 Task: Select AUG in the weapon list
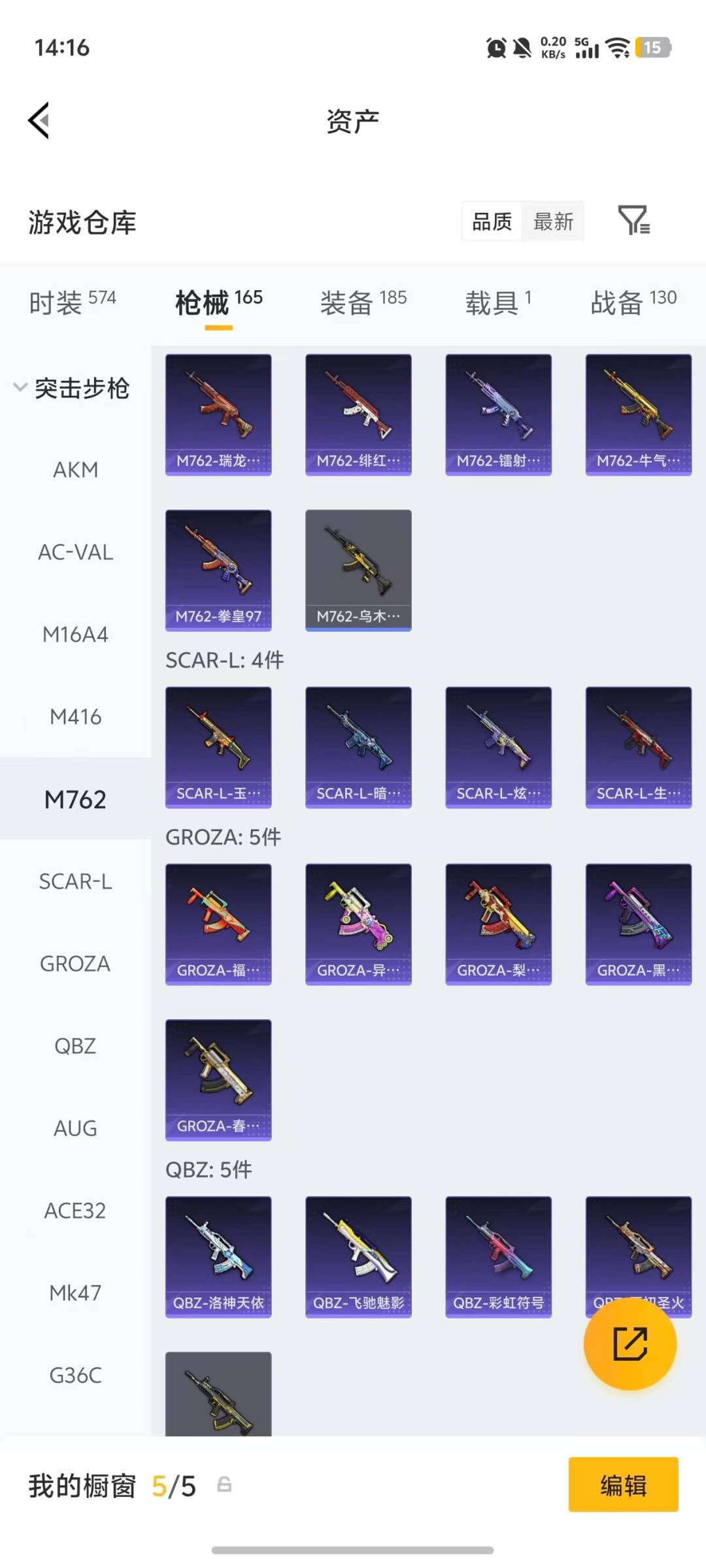(x=75, y=1128)
